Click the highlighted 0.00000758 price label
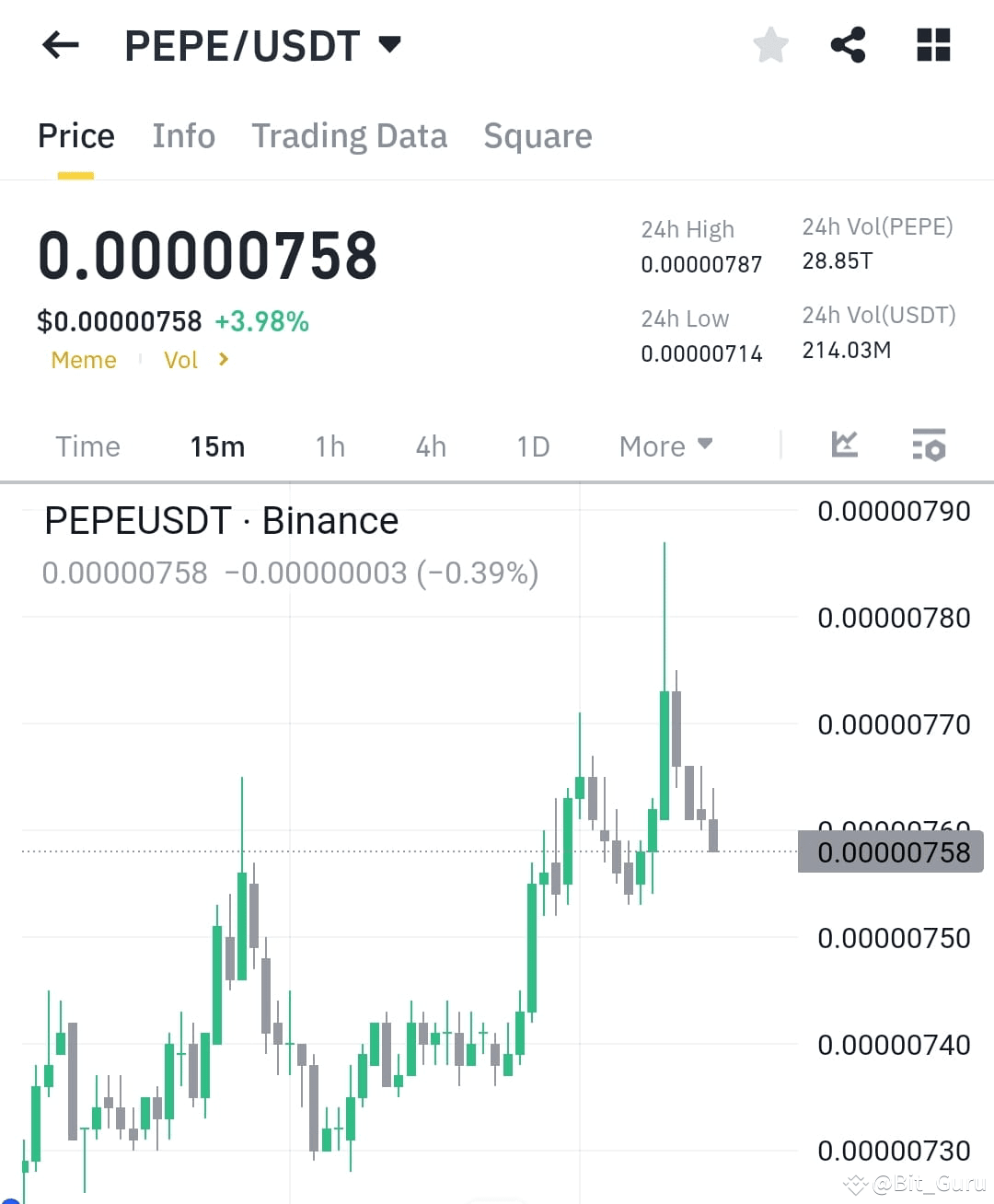 (x=889, y=851)
